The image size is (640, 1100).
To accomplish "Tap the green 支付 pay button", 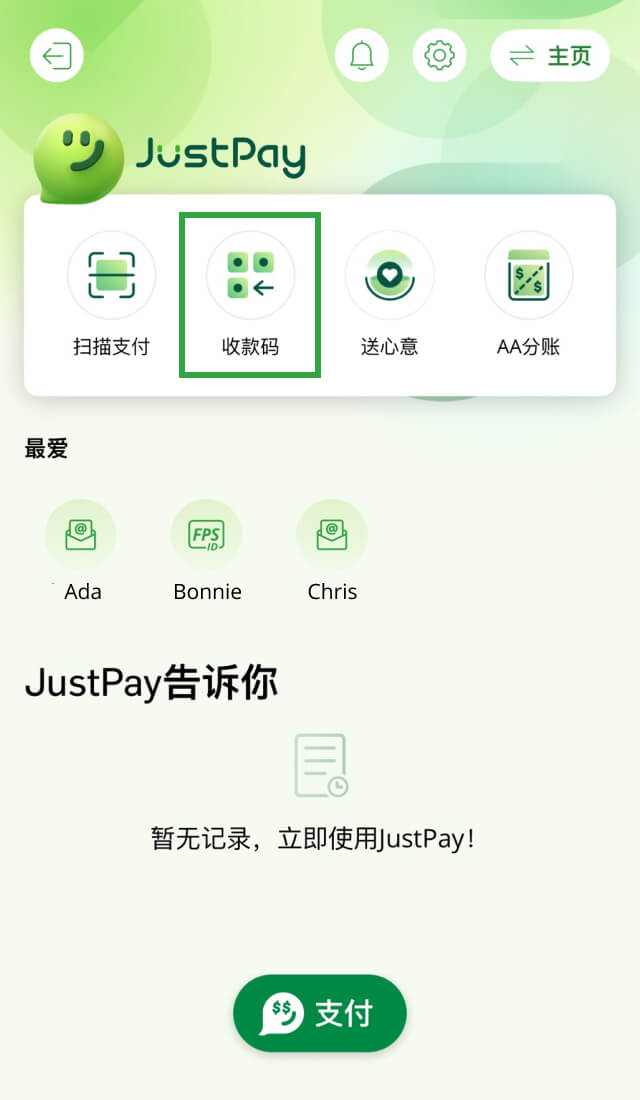I will [x=320, y=1014].
